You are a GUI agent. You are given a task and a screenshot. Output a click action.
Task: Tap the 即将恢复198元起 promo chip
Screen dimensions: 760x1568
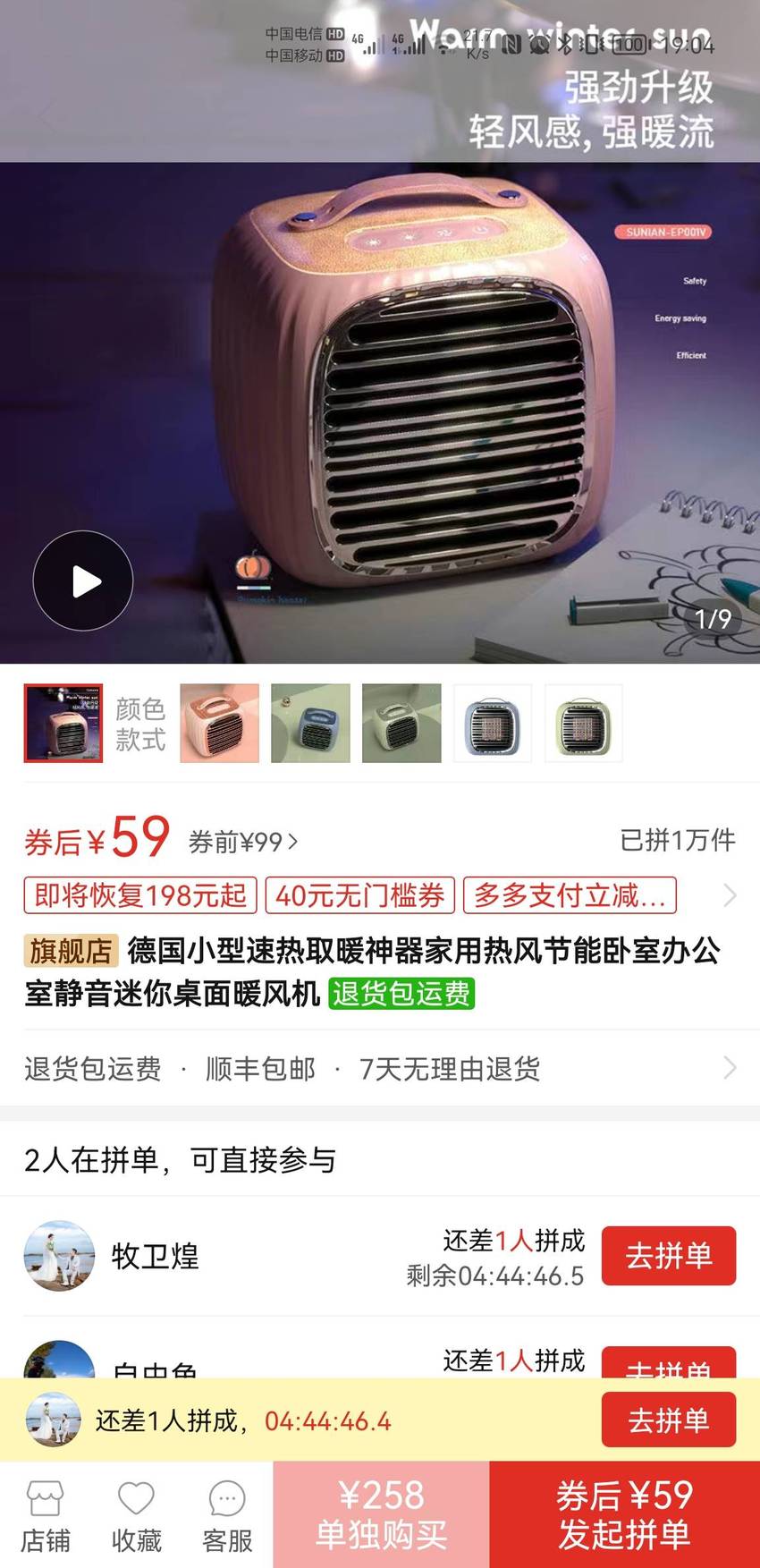coord(140,895)
